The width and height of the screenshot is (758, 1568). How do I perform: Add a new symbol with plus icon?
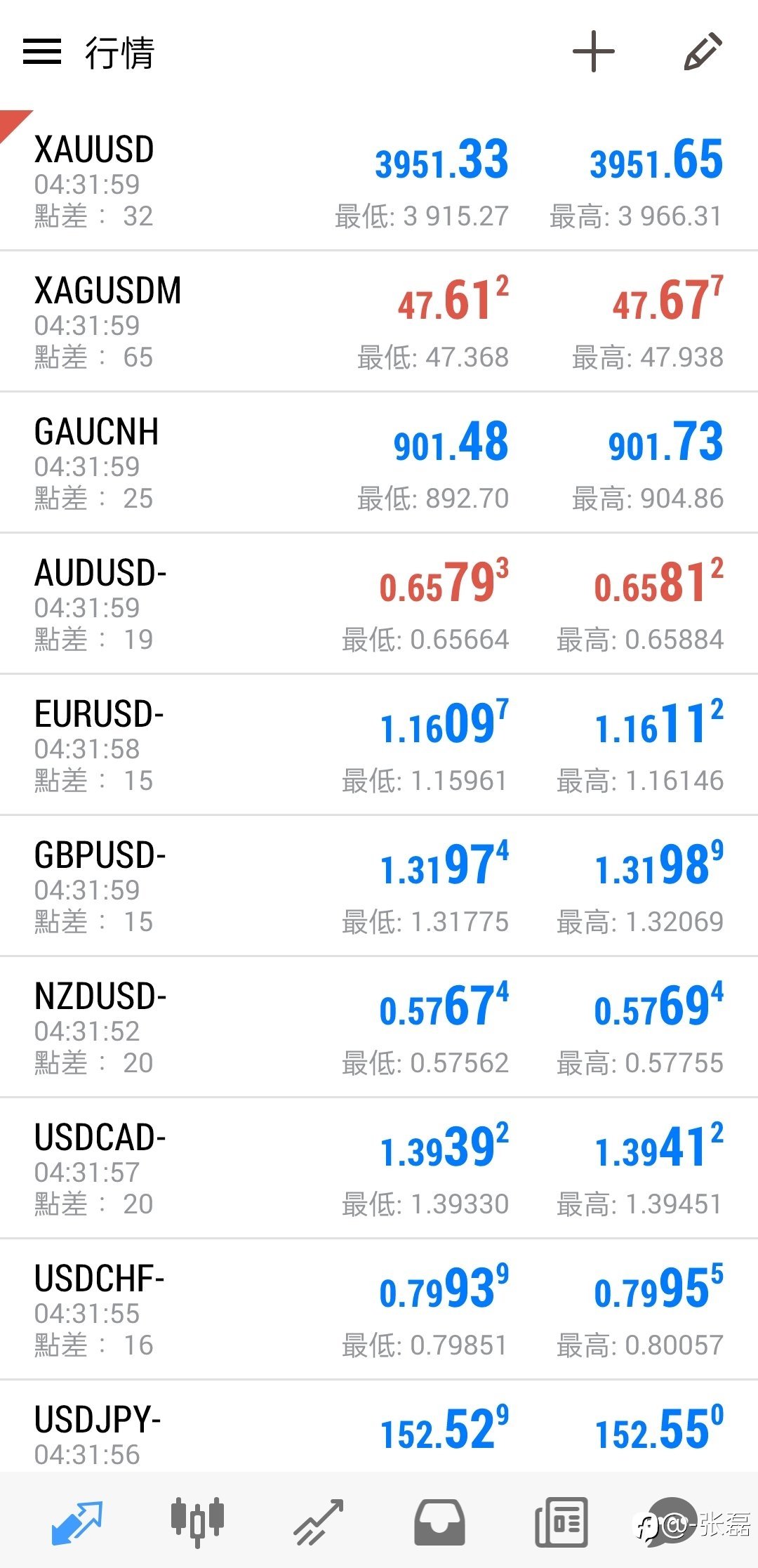tap(593, 52)
